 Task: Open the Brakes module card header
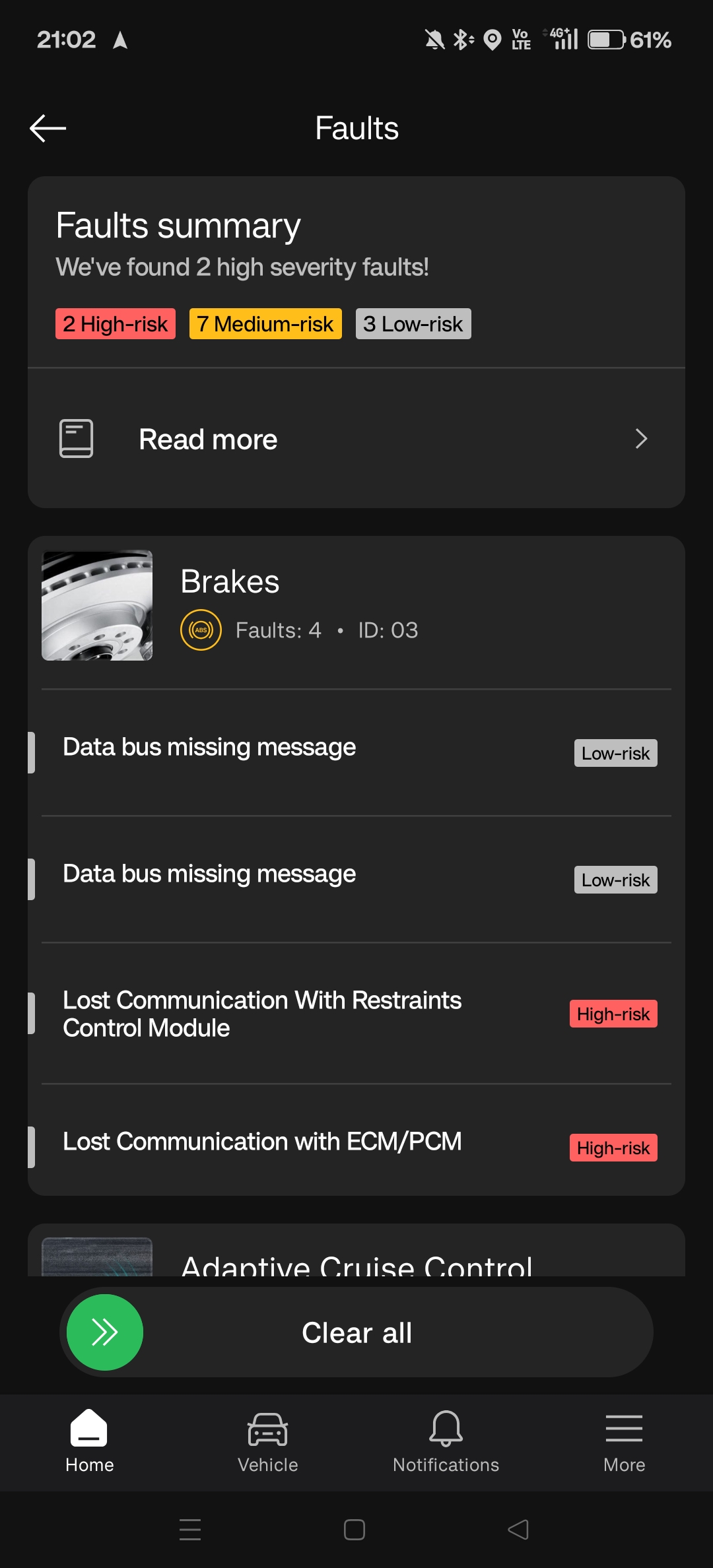356,606
